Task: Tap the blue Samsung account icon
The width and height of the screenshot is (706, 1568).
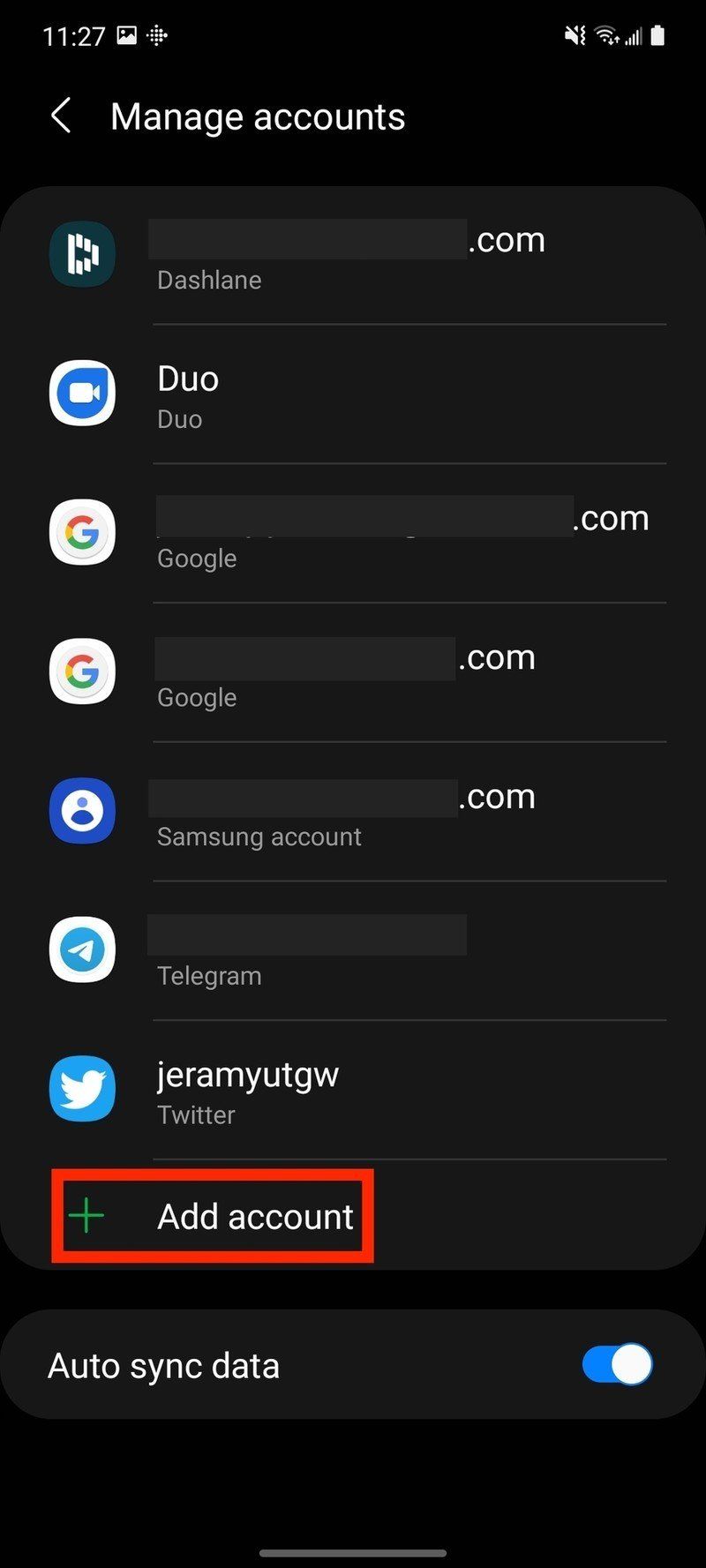Action: point(81,811)
